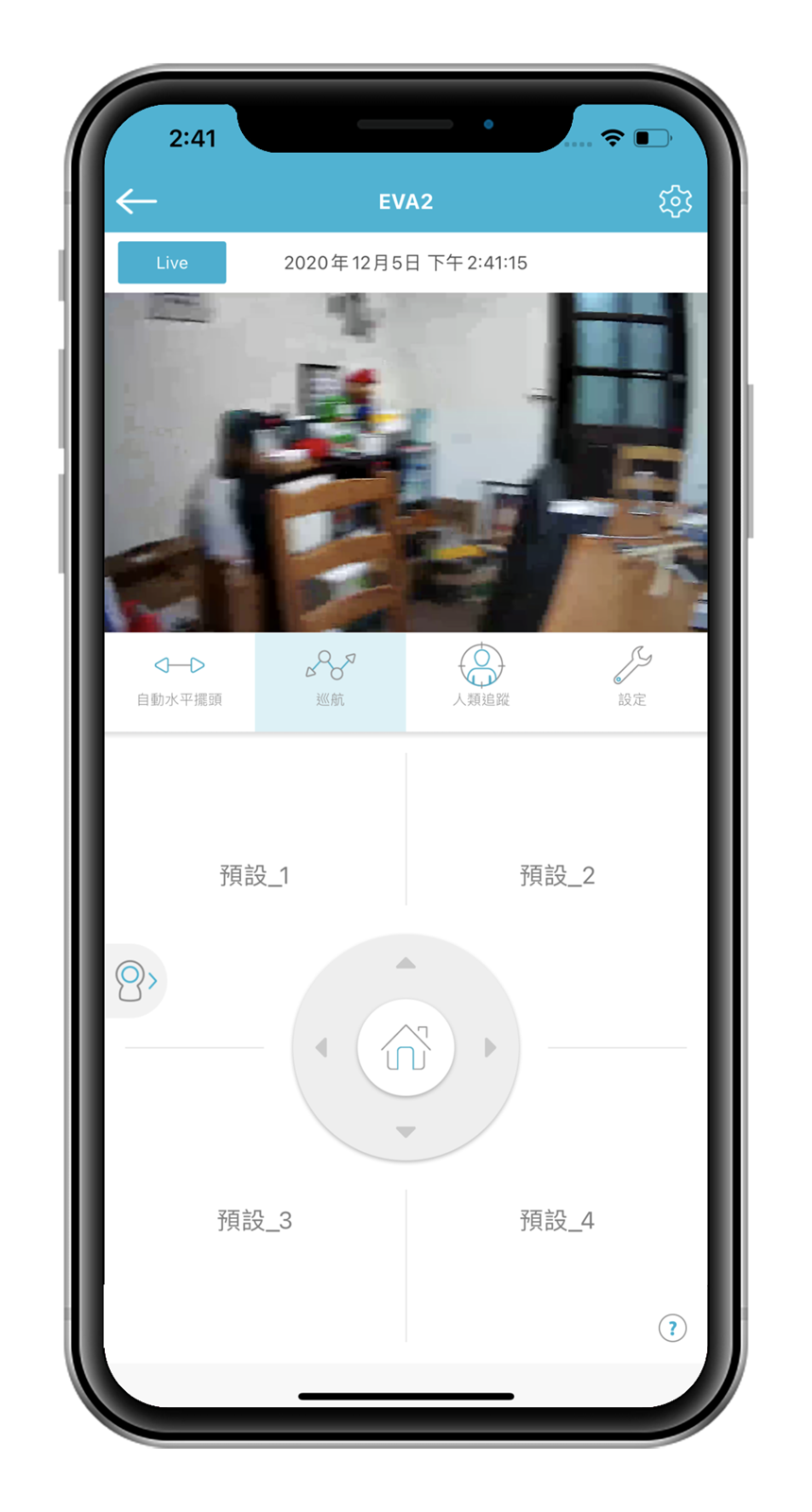Expand the camera side panel
Viewport: 812px width, 1512px height.
point(136,981)
